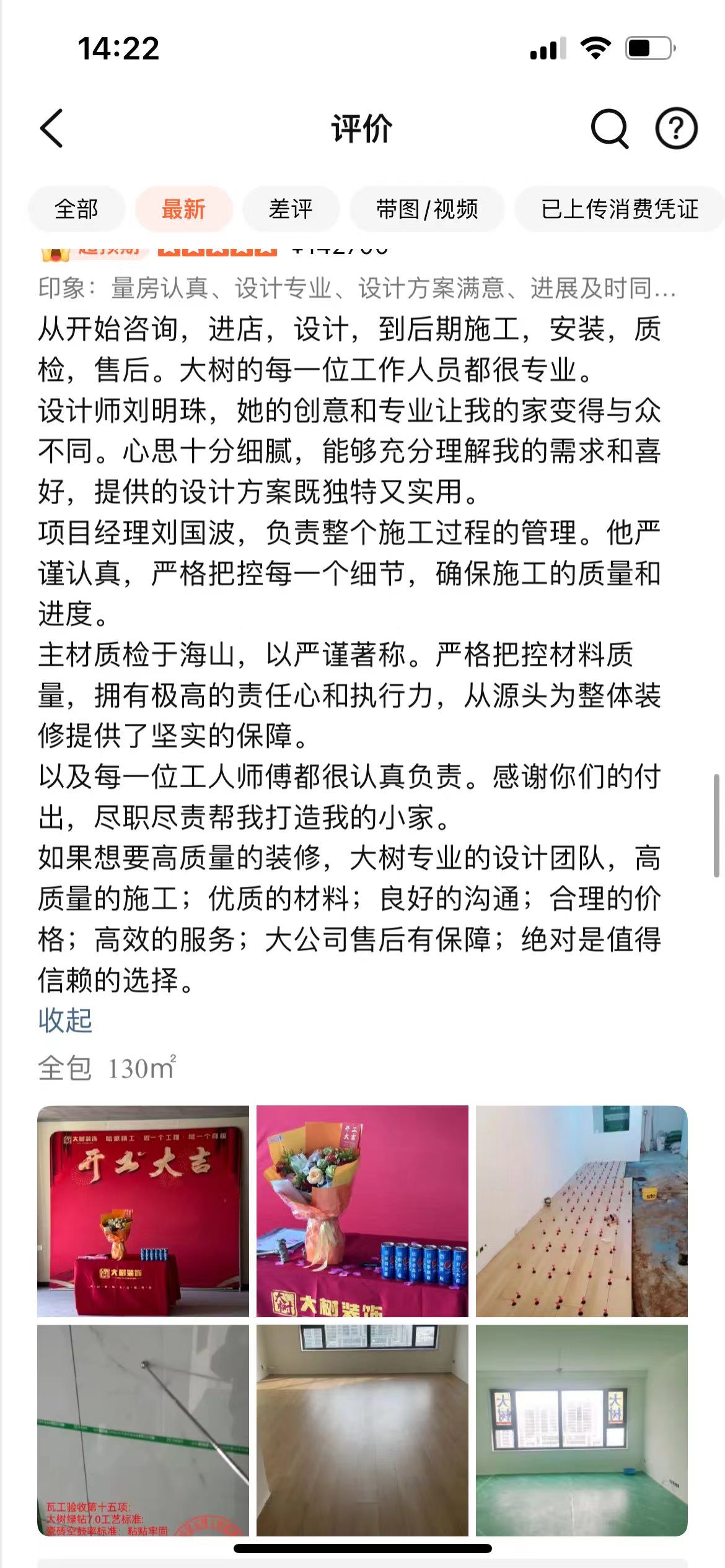Open the floor tiling progress photo

(x=581, y=1211)
